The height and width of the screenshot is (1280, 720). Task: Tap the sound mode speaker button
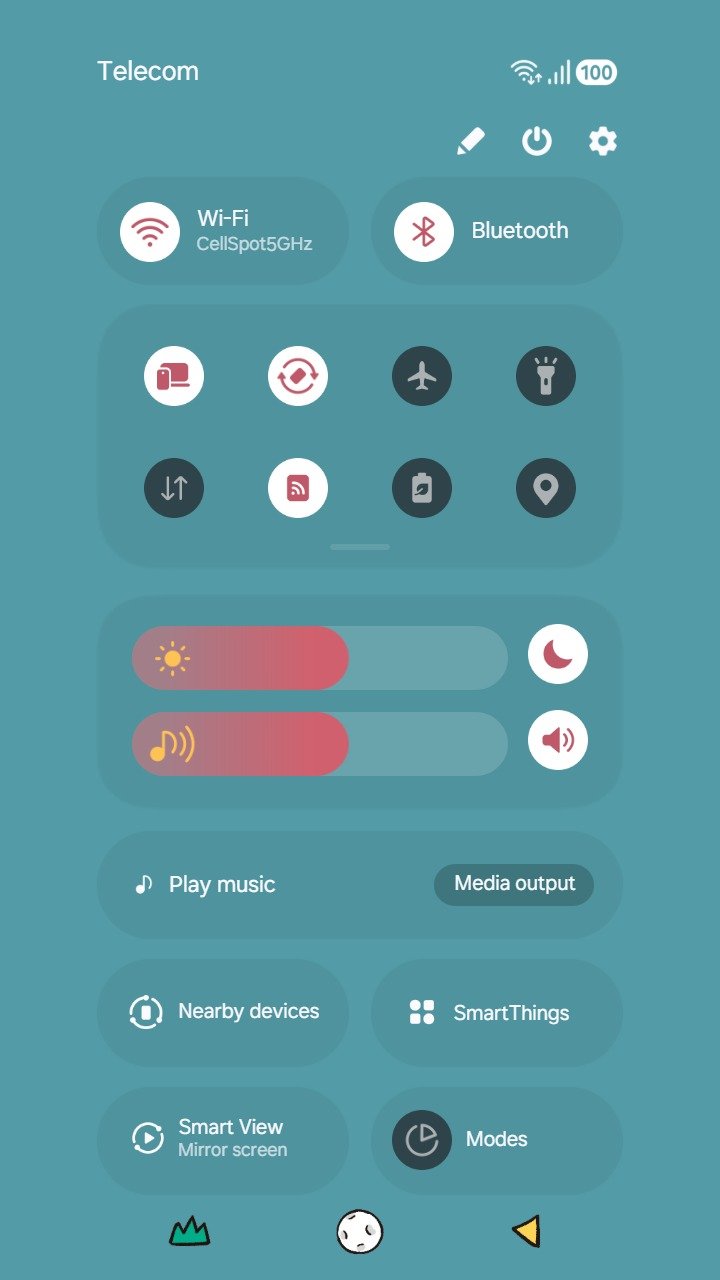point(558,741)
